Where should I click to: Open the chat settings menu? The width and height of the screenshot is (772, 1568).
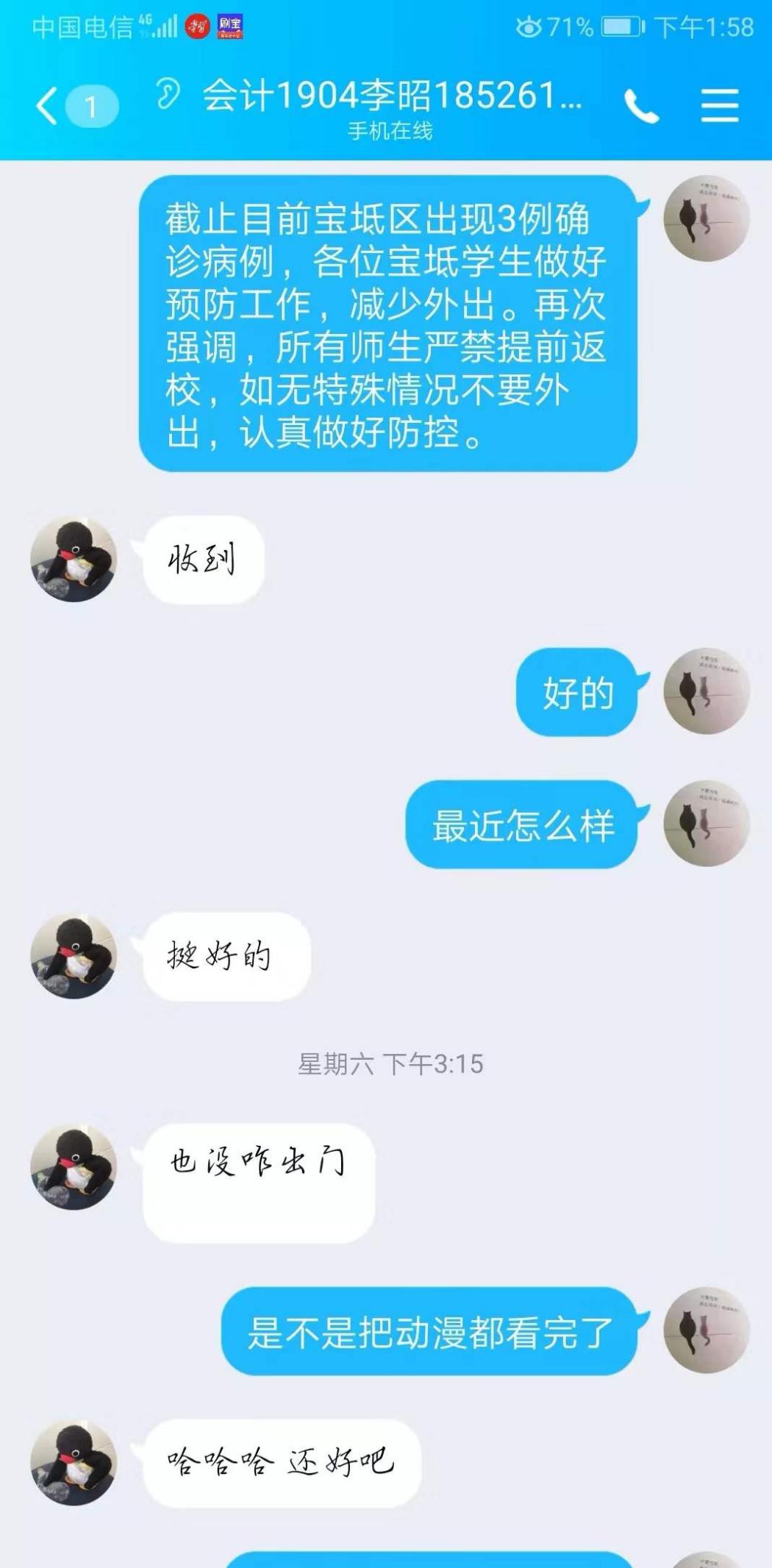[x=719, y=107]
